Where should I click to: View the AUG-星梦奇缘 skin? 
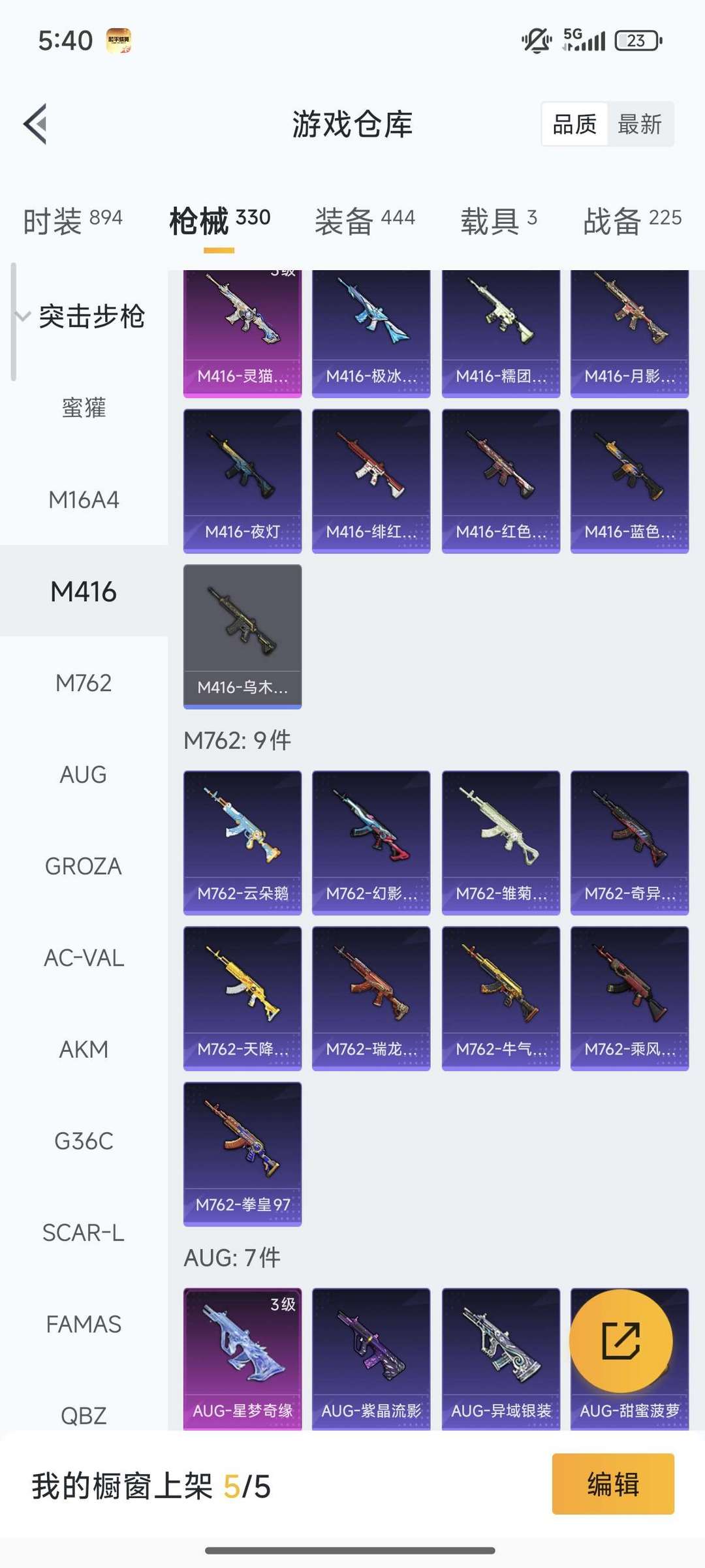(x=242, y=1359)
